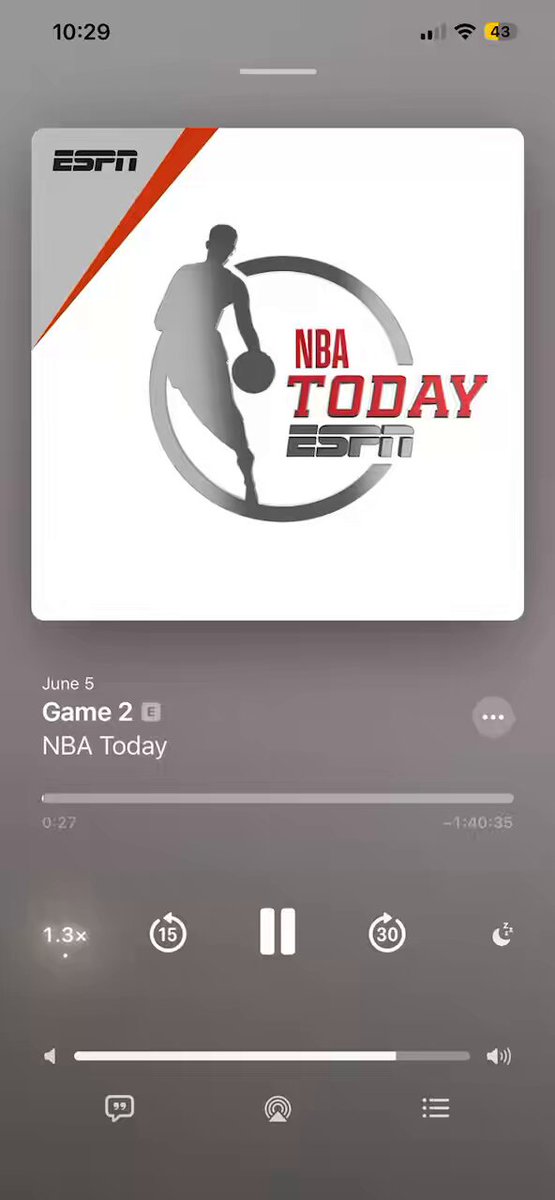Tap the grabber to minimize player
The image size is (555, 1200).
coord(277,71)
